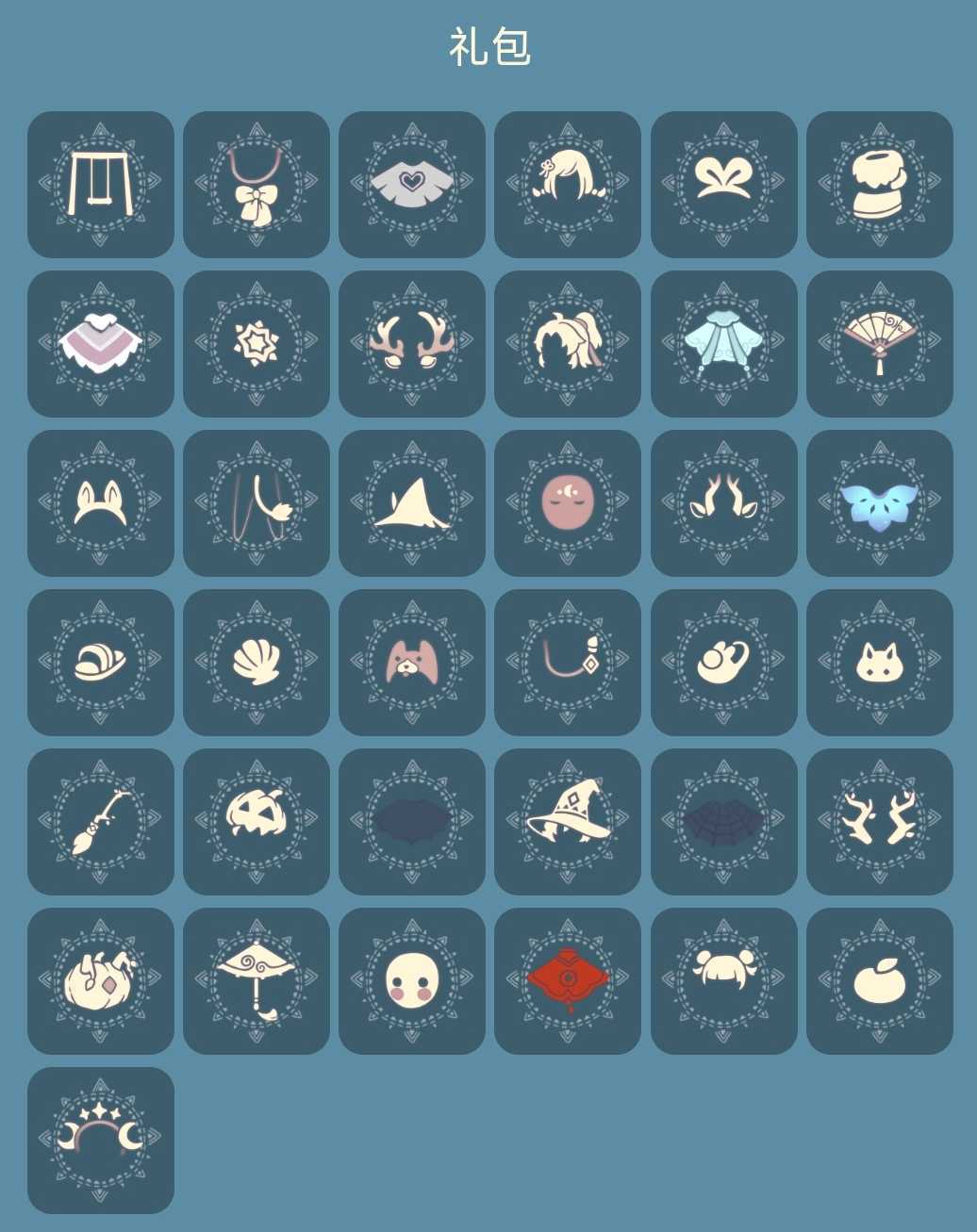Open the folding fan item
977x1232 pixels.
[x=880, y=343]
